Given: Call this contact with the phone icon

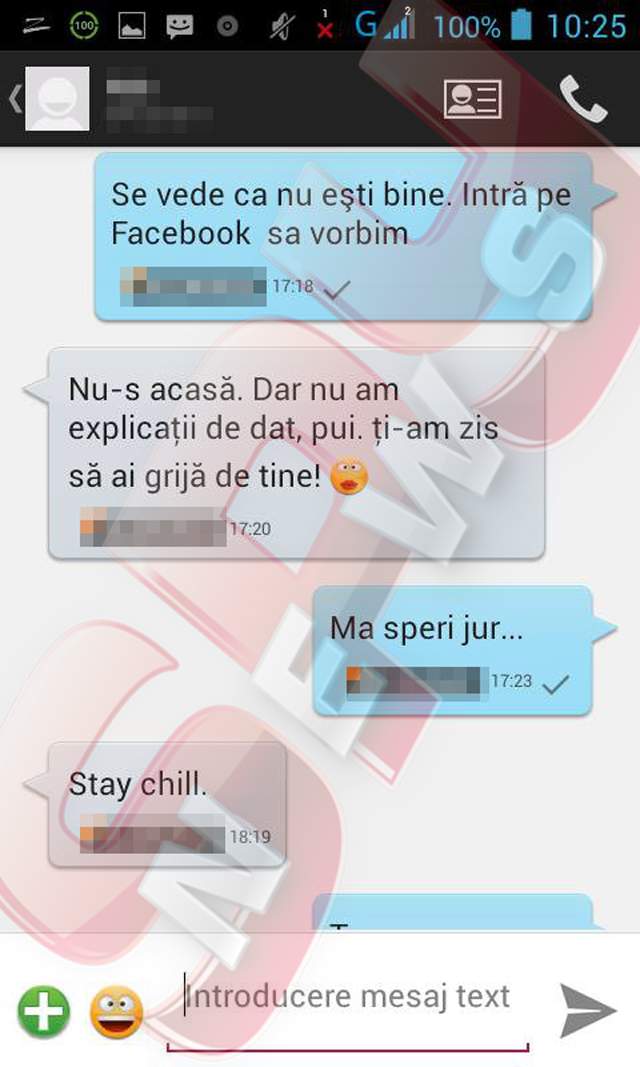Looking at the screenshot, I should click(582, 99).
